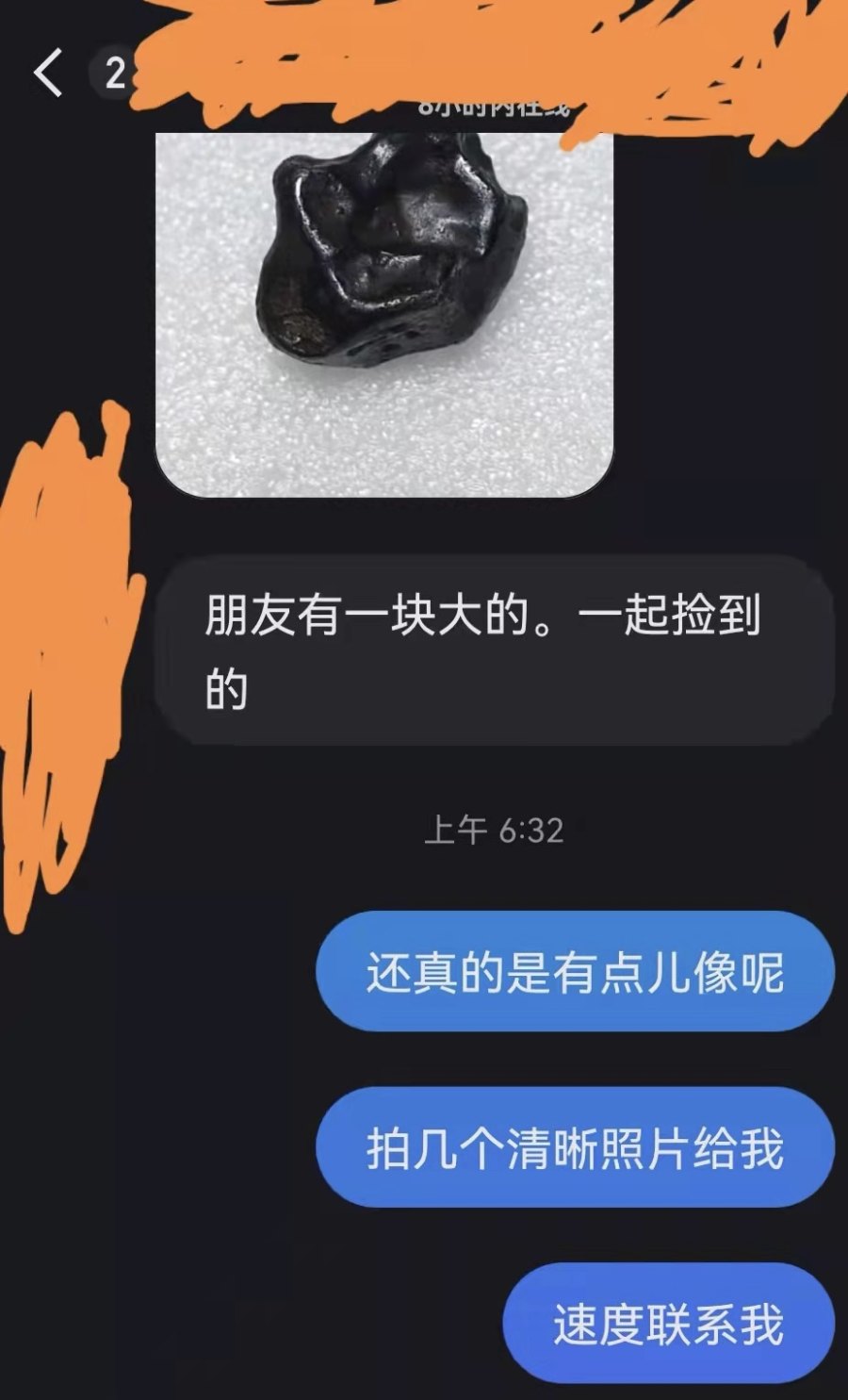This screenshot has width=848, height=1400.
Task: Go back using the top-left arrow
Action: pos(48,73)
